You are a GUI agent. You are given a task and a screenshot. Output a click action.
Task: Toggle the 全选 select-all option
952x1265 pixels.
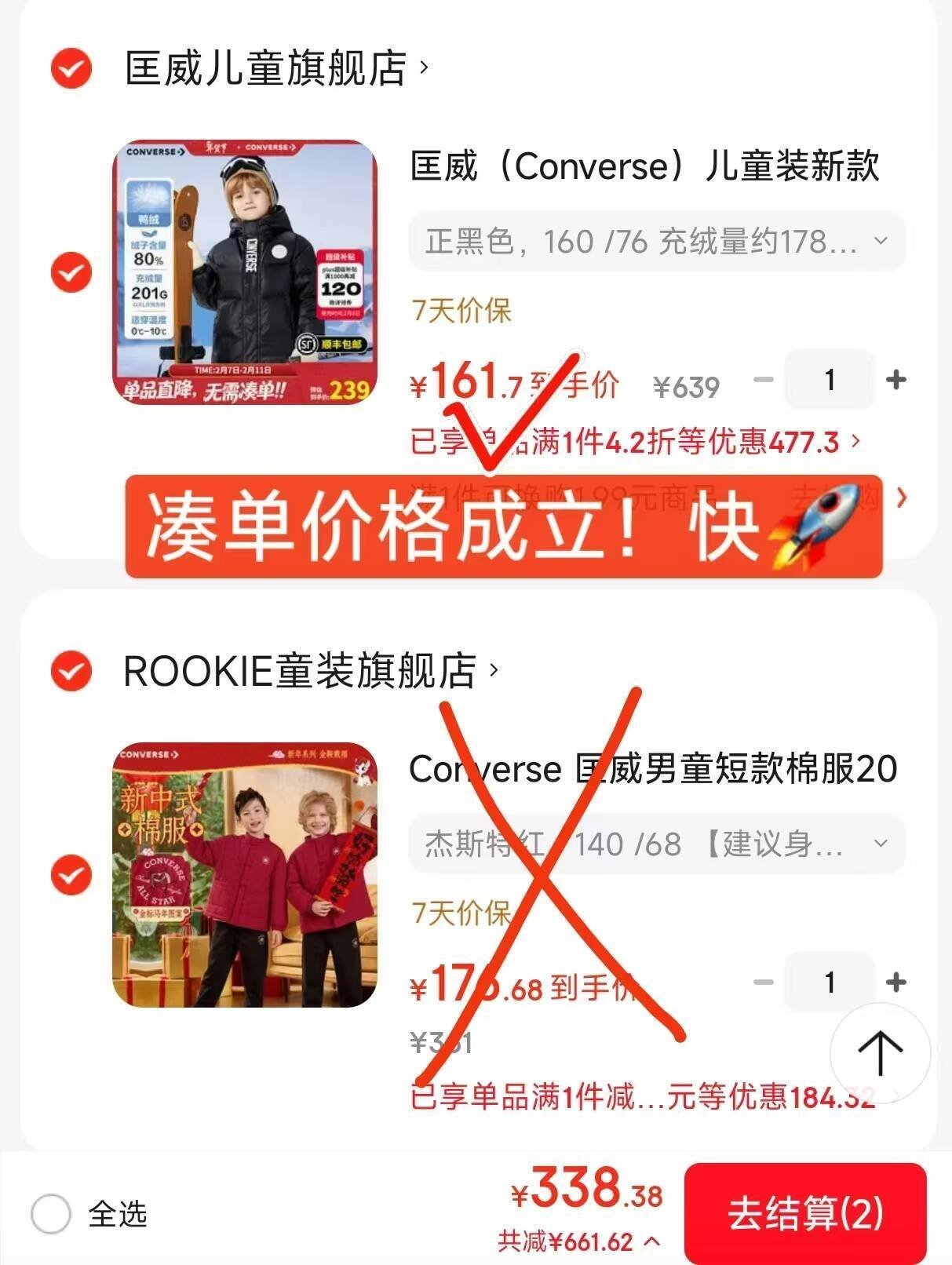coord(52,1214)
